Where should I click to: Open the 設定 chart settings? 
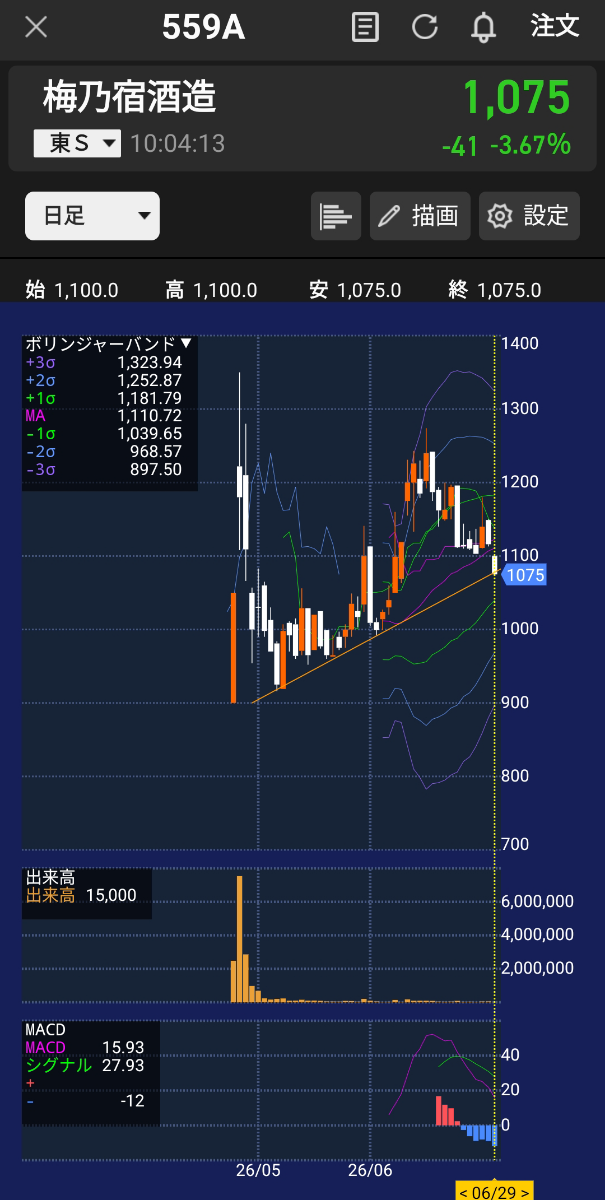(x=529, y=216)
